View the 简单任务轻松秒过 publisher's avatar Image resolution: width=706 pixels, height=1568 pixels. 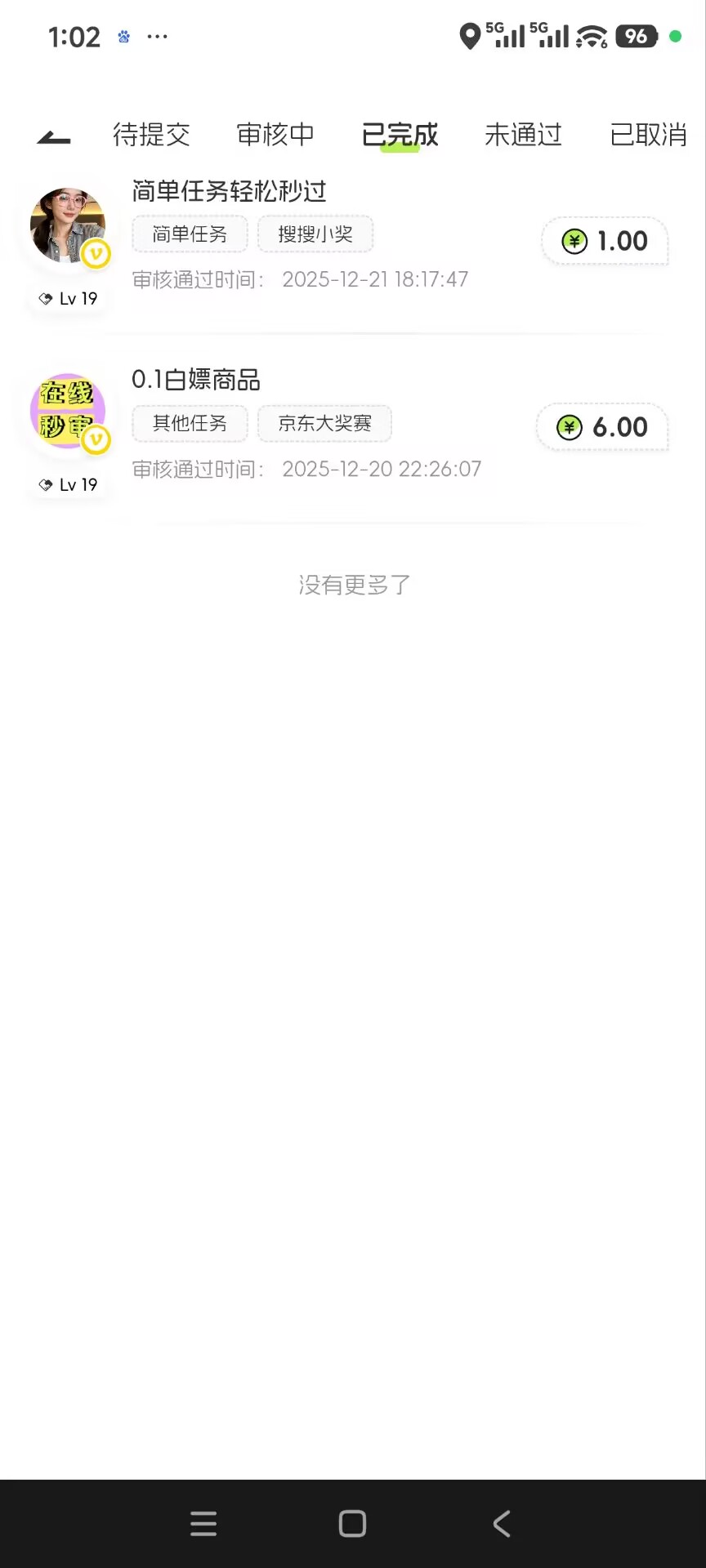68,226
